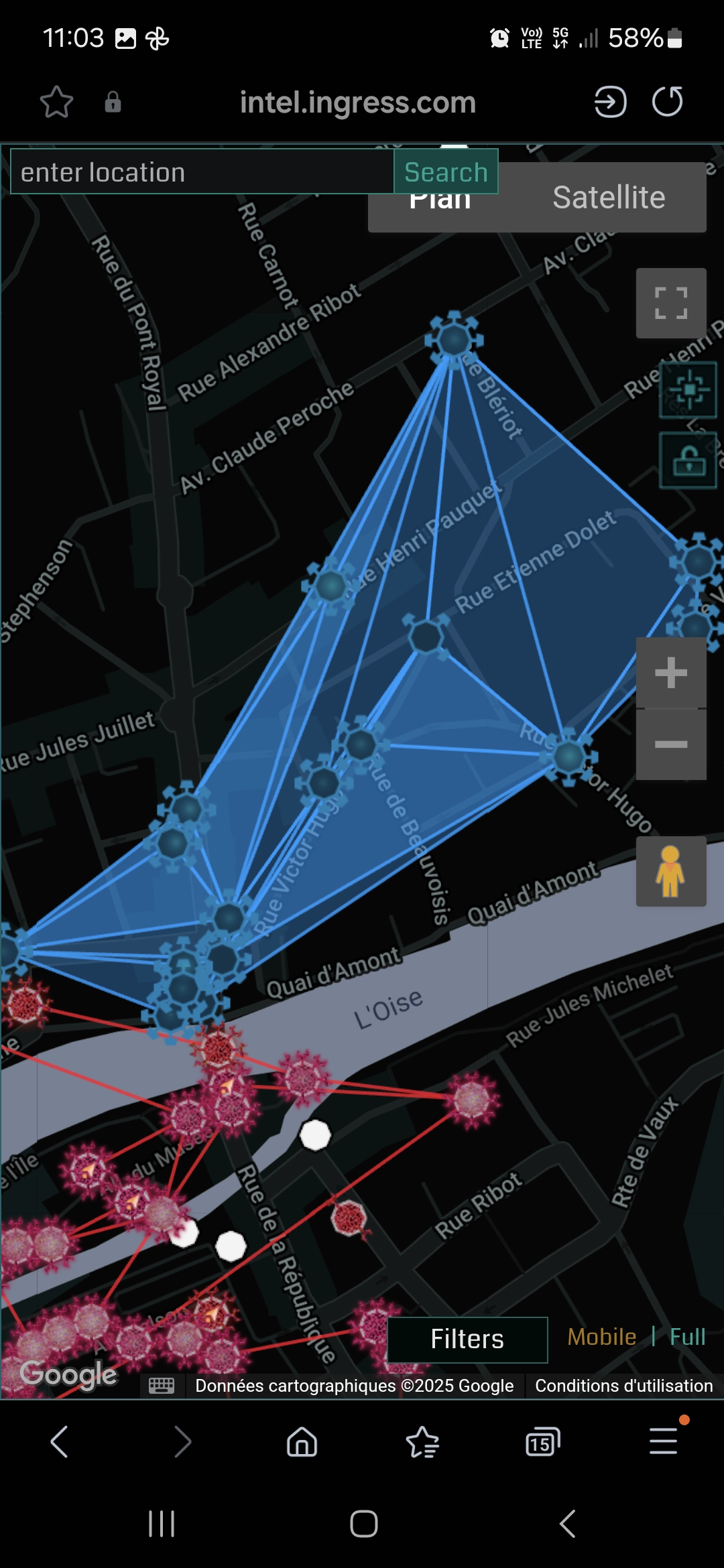
Task: Open browser bookmarks list
Action: (x=422, y=1442)
